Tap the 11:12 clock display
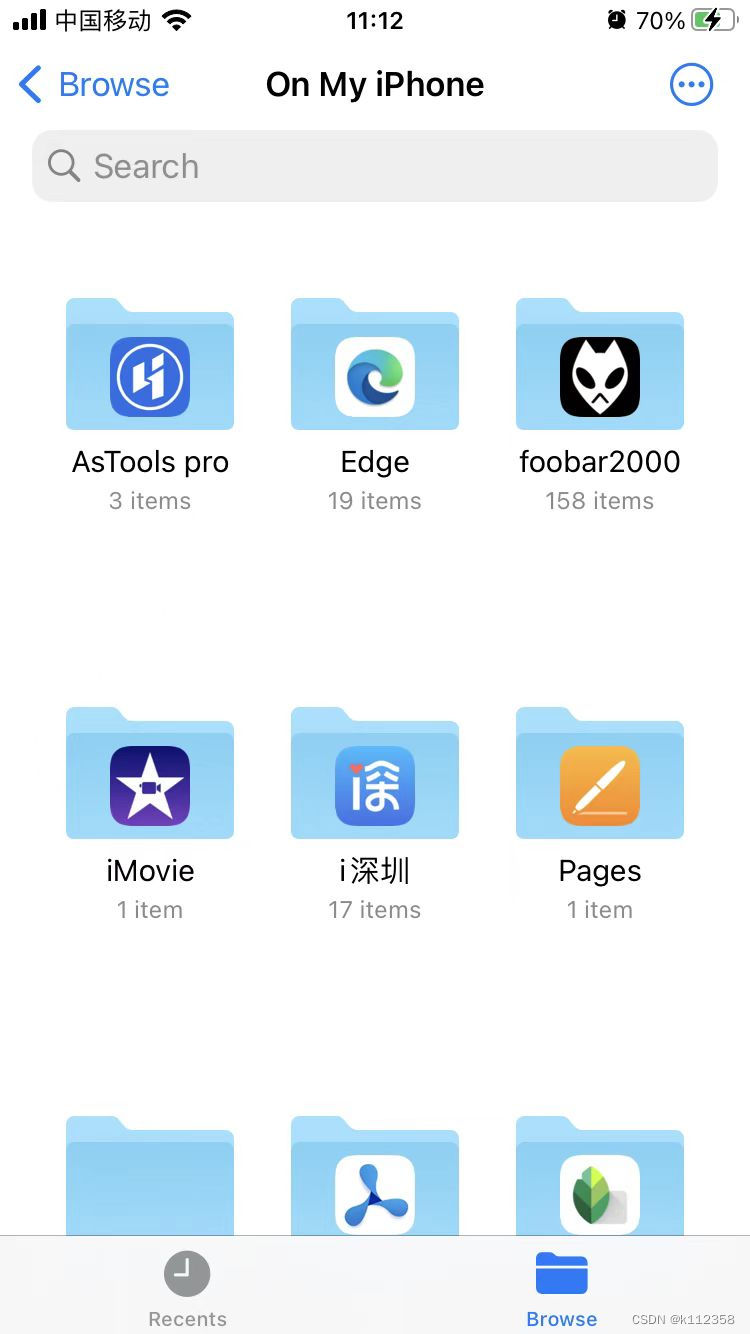This screenshot has height=1334, width=750. [375, 20]
